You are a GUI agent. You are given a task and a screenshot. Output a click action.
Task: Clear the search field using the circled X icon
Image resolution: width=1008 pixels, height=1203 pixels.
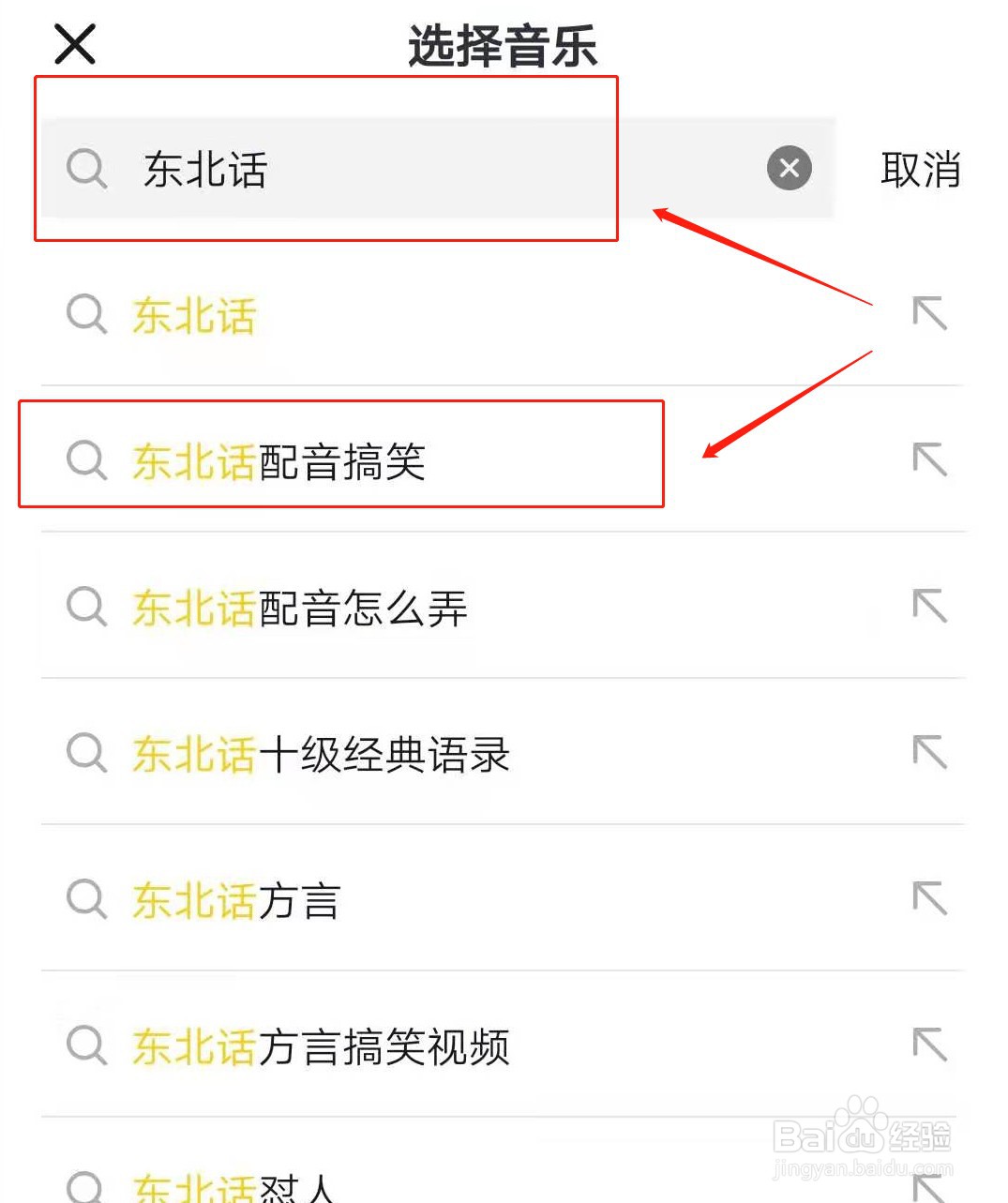tap(789, 169)
